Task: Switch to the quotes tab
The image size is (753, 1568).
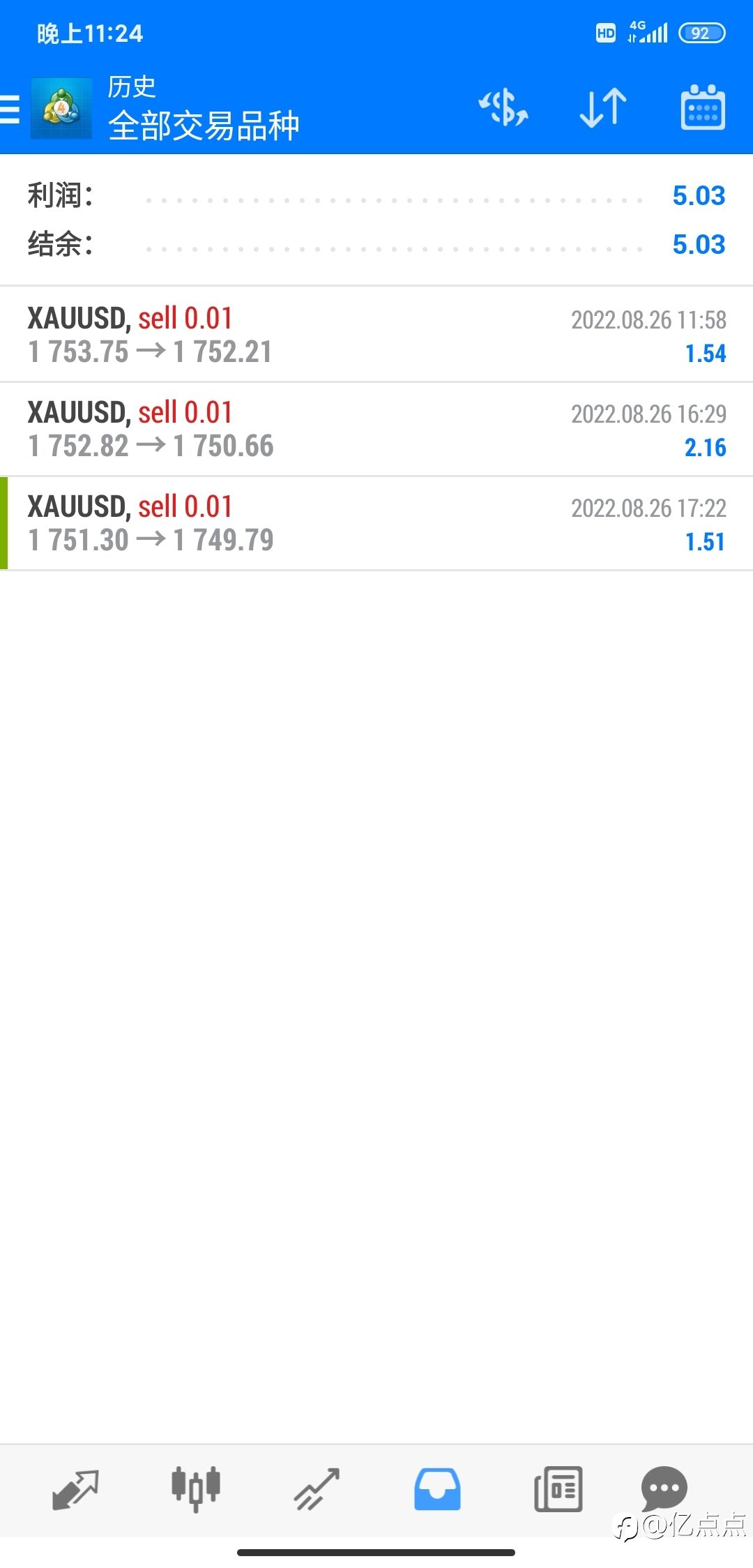Action: [x=75, y=1489]
